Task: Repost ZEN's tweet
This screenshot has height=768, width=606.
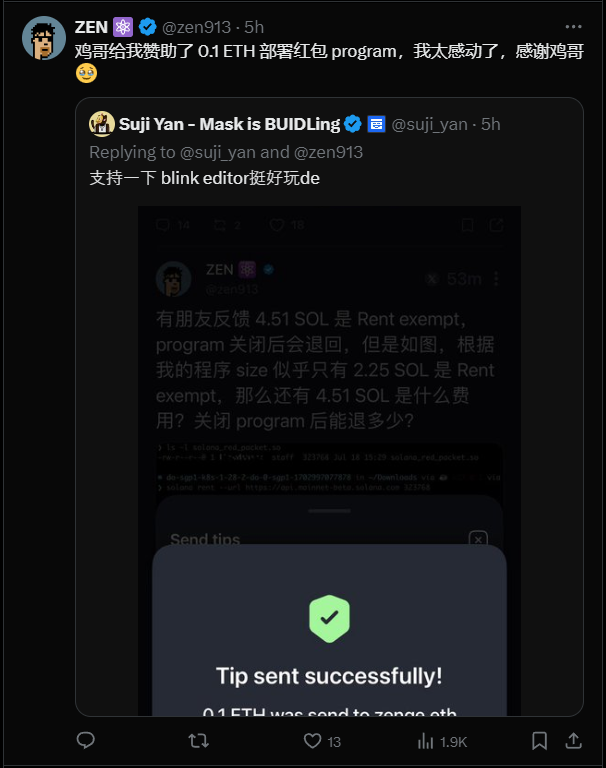Action: [x=199, y=741]
